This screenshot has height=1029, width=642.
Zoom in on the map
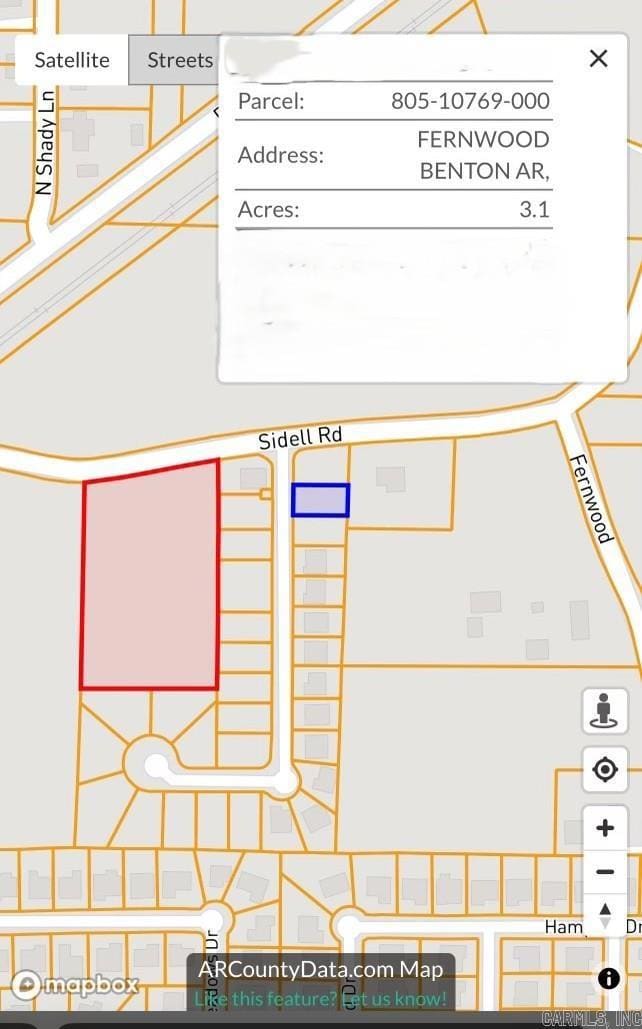[x=605, y=828]
